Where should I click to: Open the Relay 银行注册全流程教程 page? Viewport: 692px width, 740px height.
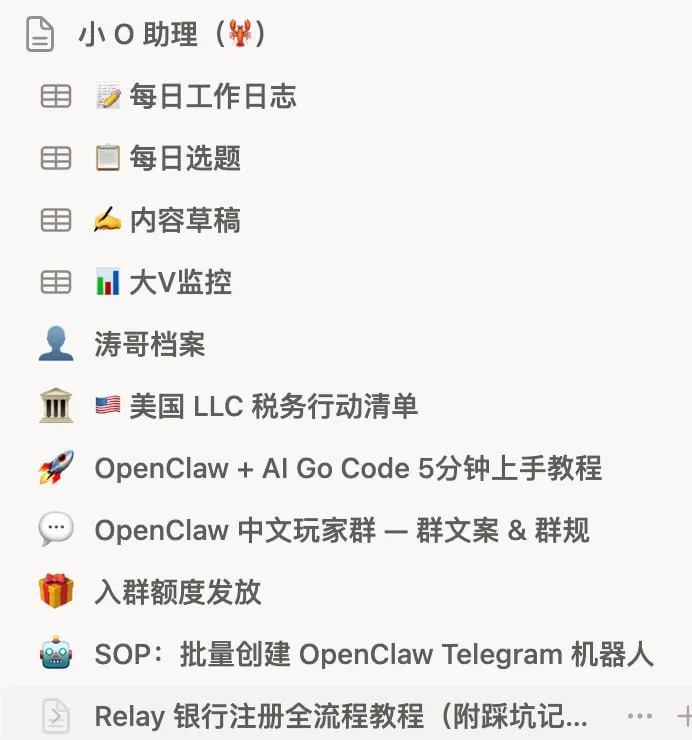pyautogui.click(x=340, y=716)
